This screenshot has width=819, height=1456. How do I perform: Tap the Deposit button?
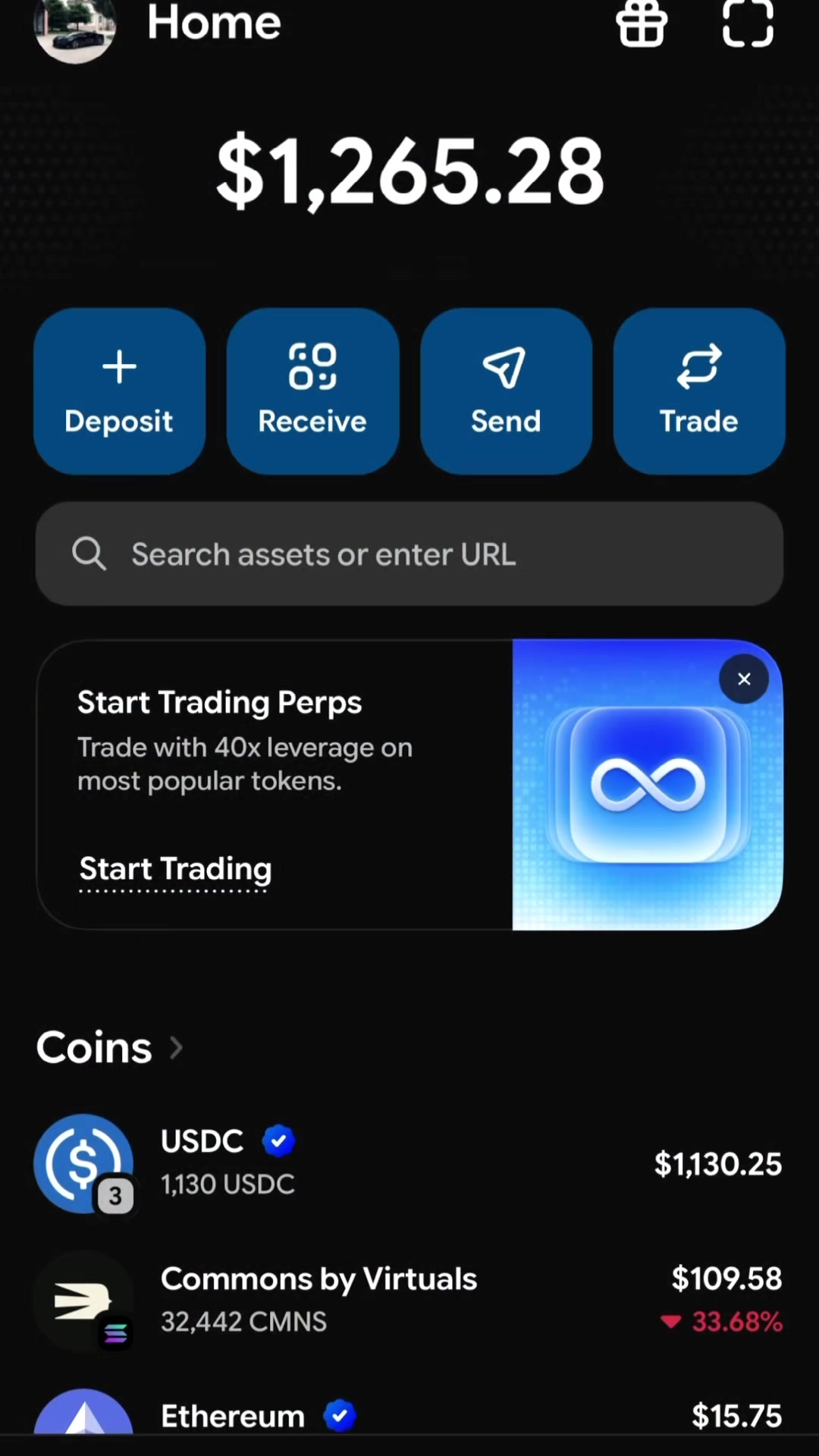point(119,391)
